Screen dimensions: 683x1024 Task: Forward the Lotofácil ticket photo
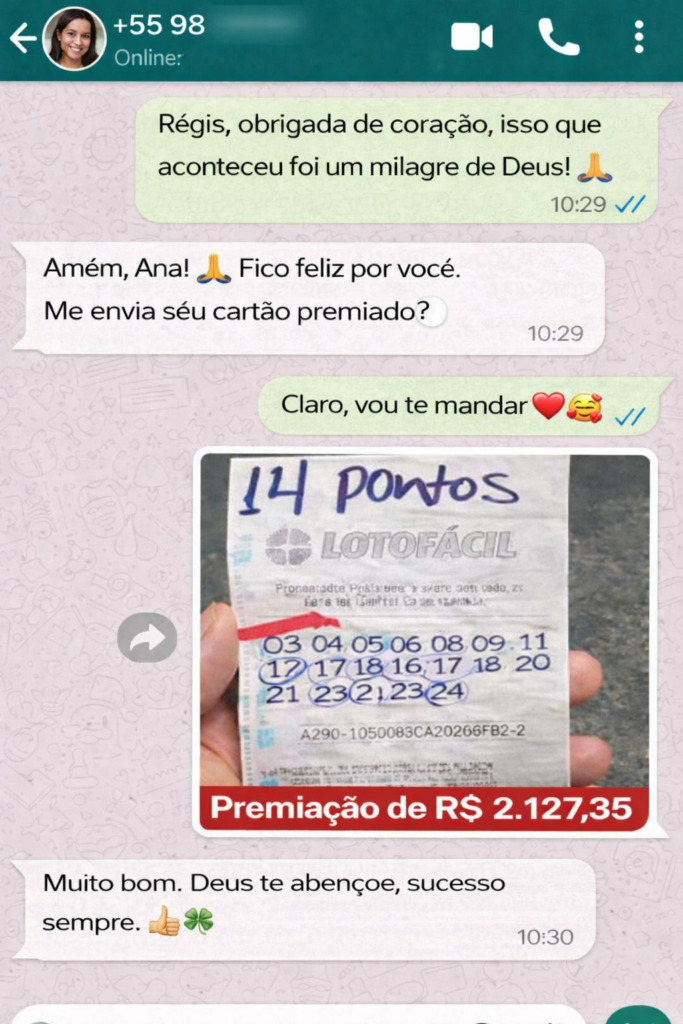[147, 637]
